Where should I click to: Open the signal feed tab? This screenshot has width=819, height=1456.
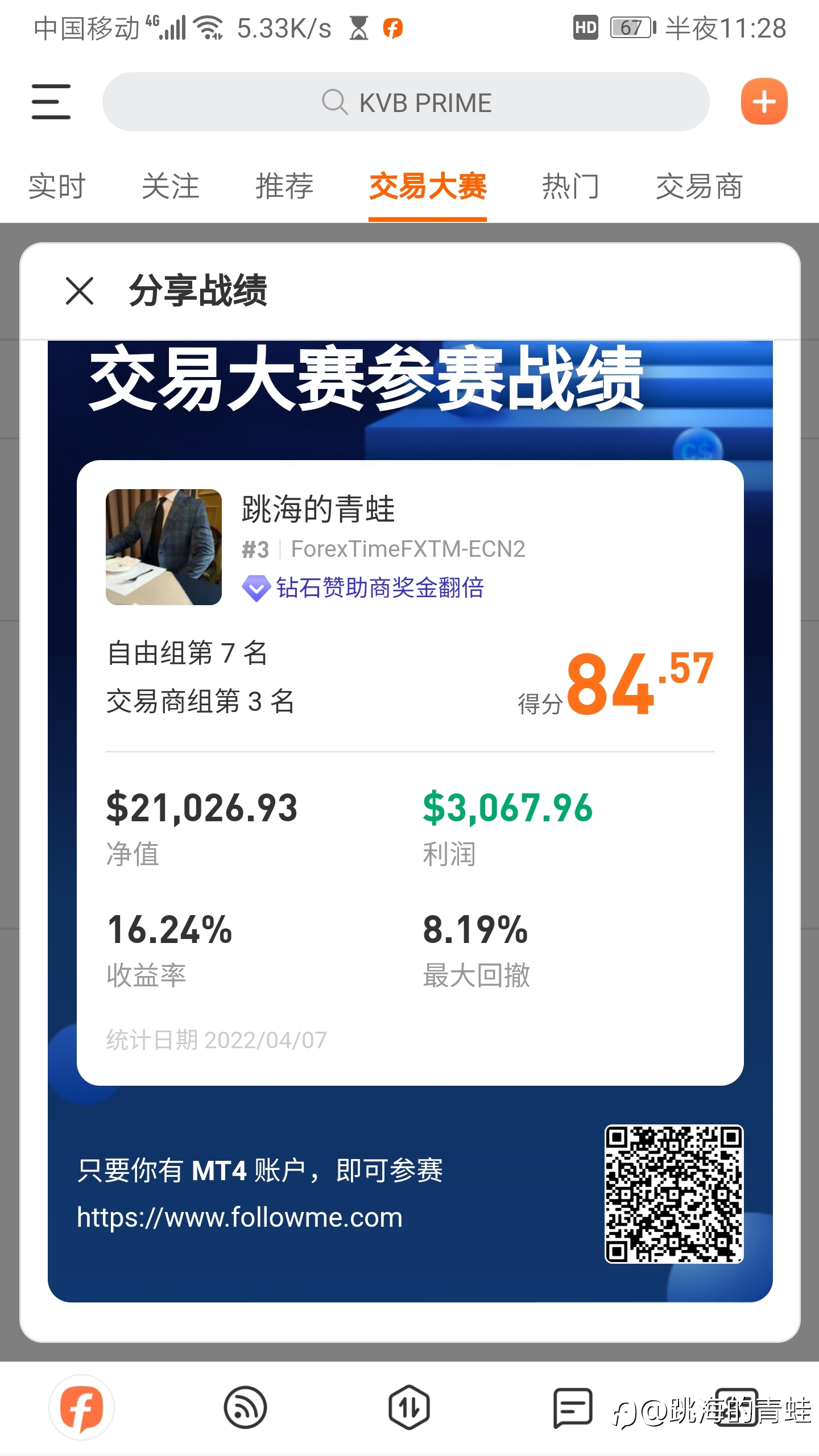245,1408
